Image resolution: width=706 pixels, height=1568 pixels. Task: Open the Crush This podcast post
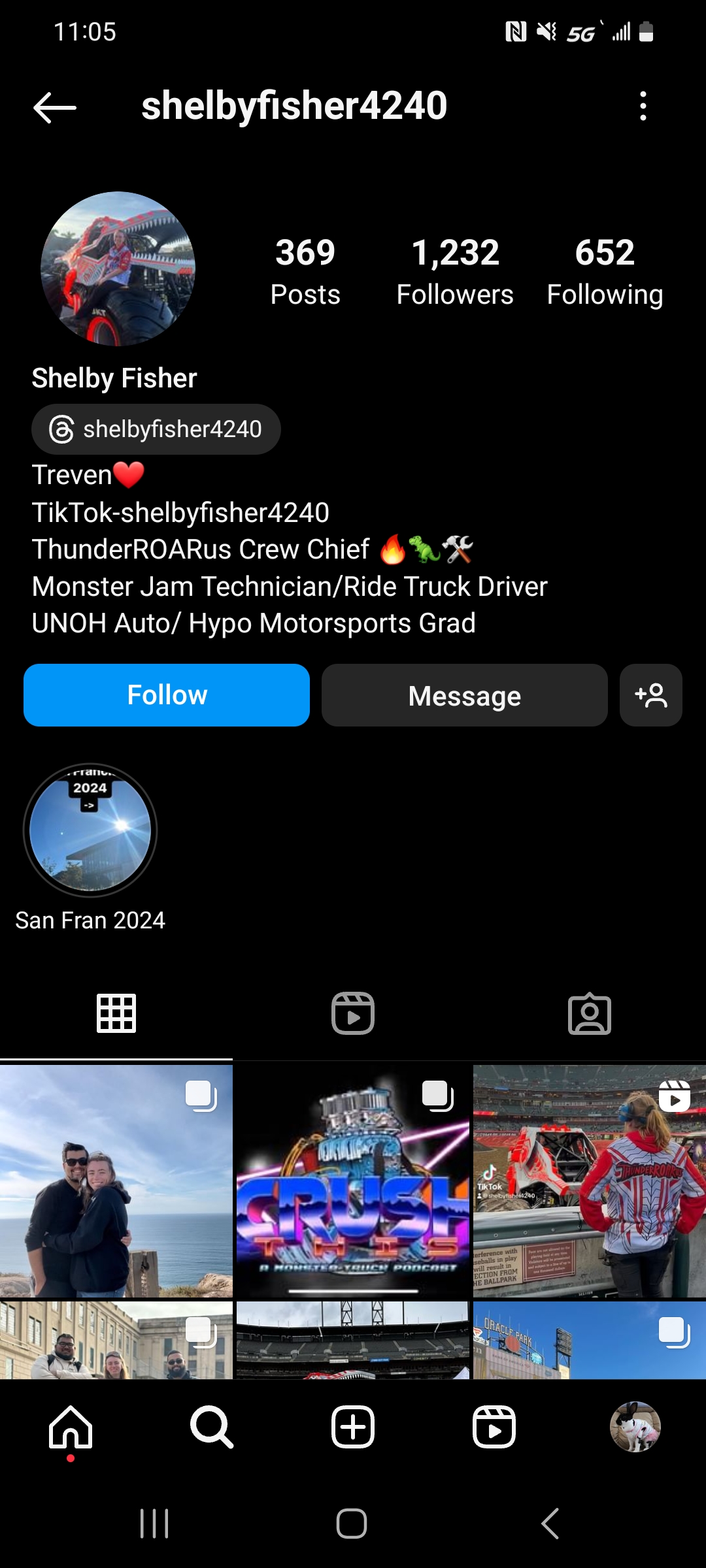click(353, 1181)
